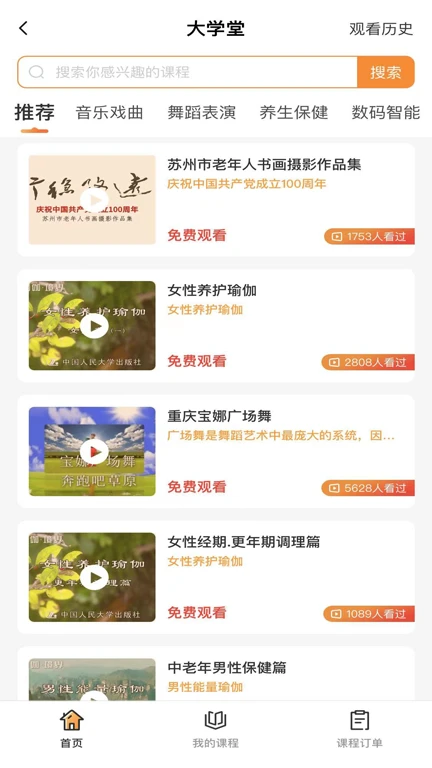Tap the course search box
432x768 pixels.
pos(187,72)
